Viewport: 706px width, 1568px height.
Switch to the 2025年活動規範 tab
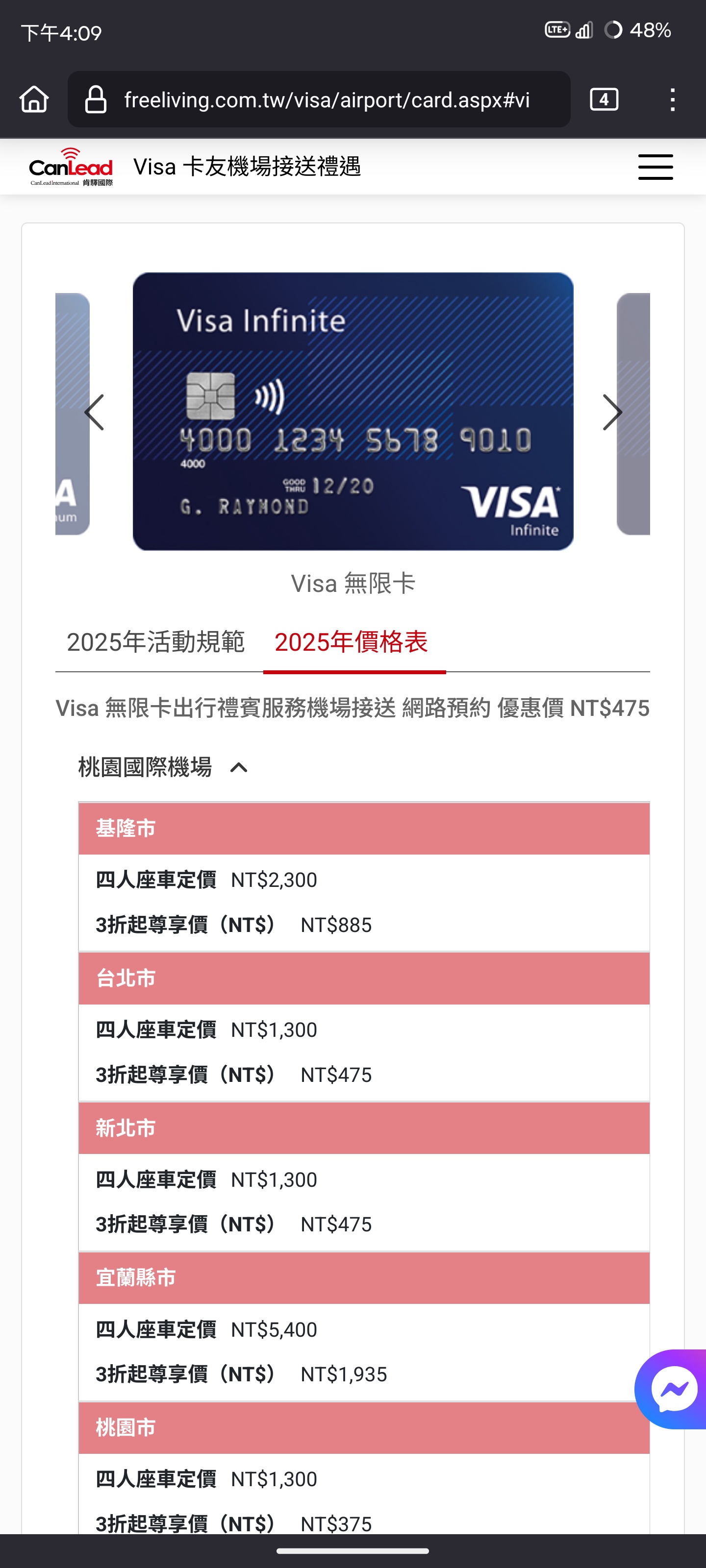pyautogui.click(x=155, y=641)
